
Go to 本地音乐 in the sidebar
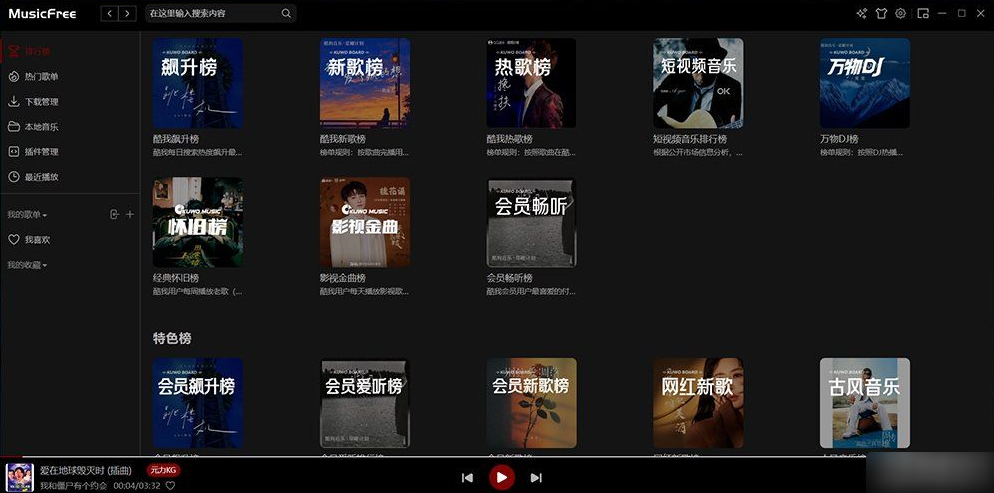coord(41,127)
